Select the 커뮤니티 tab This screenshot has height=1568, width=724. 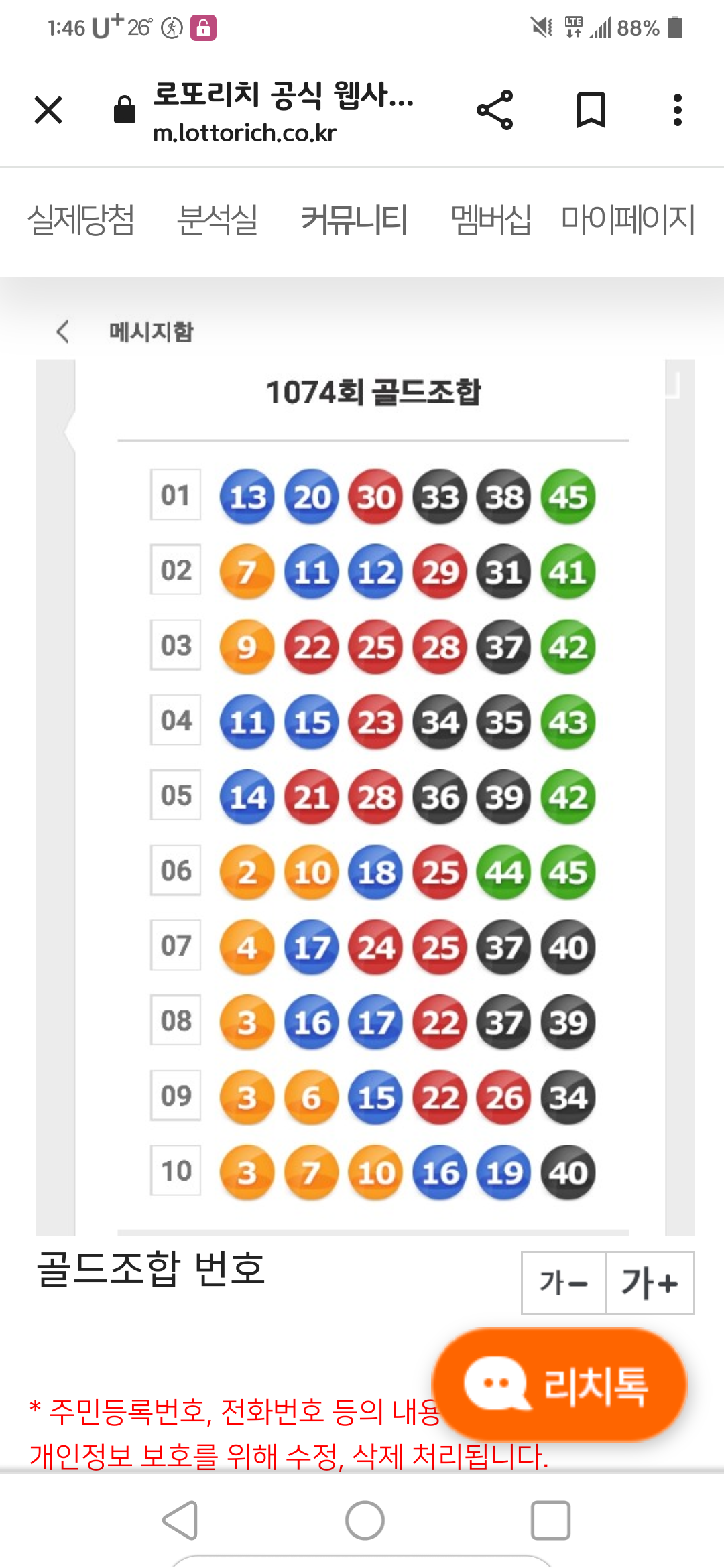pos(354,220)
